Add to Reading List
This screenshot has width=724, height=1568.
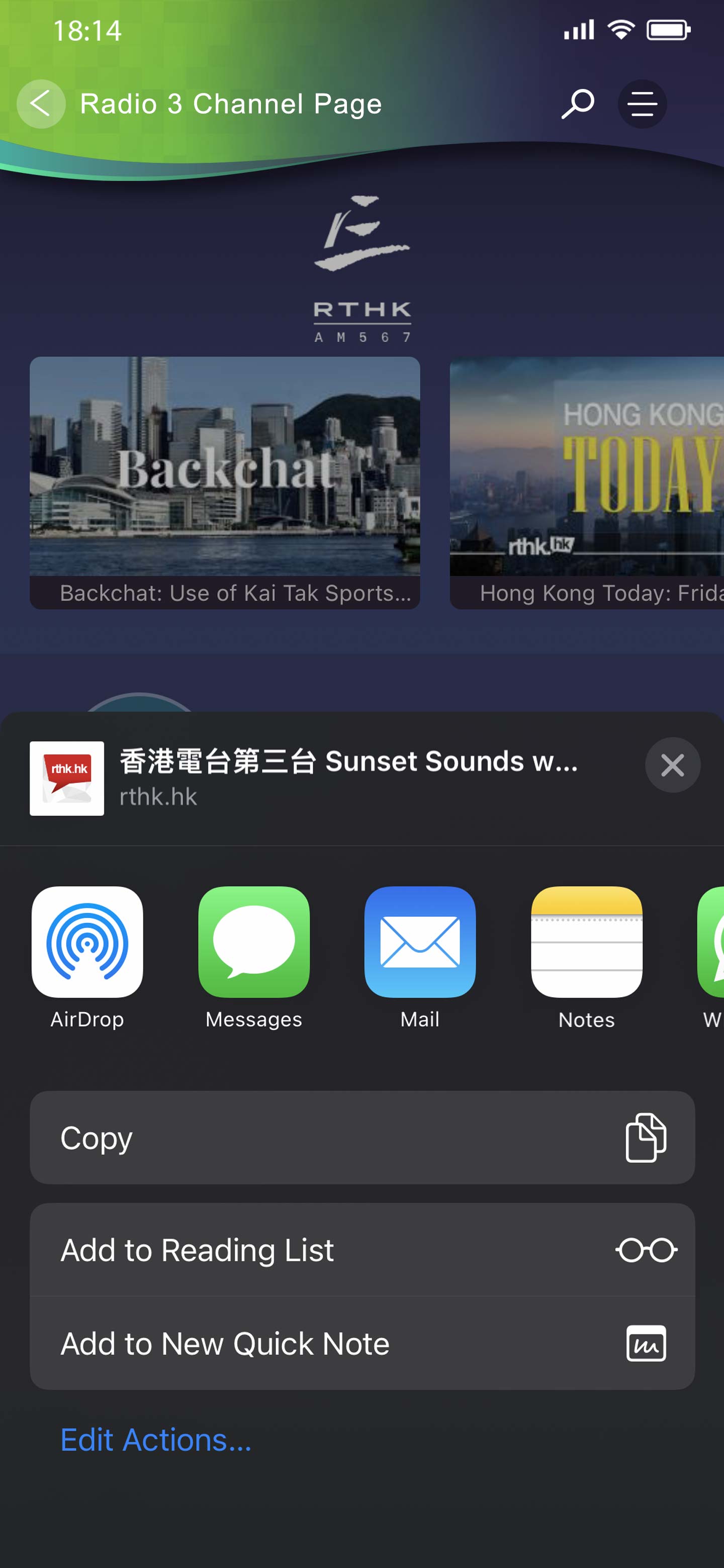(x=363, y=1250)
